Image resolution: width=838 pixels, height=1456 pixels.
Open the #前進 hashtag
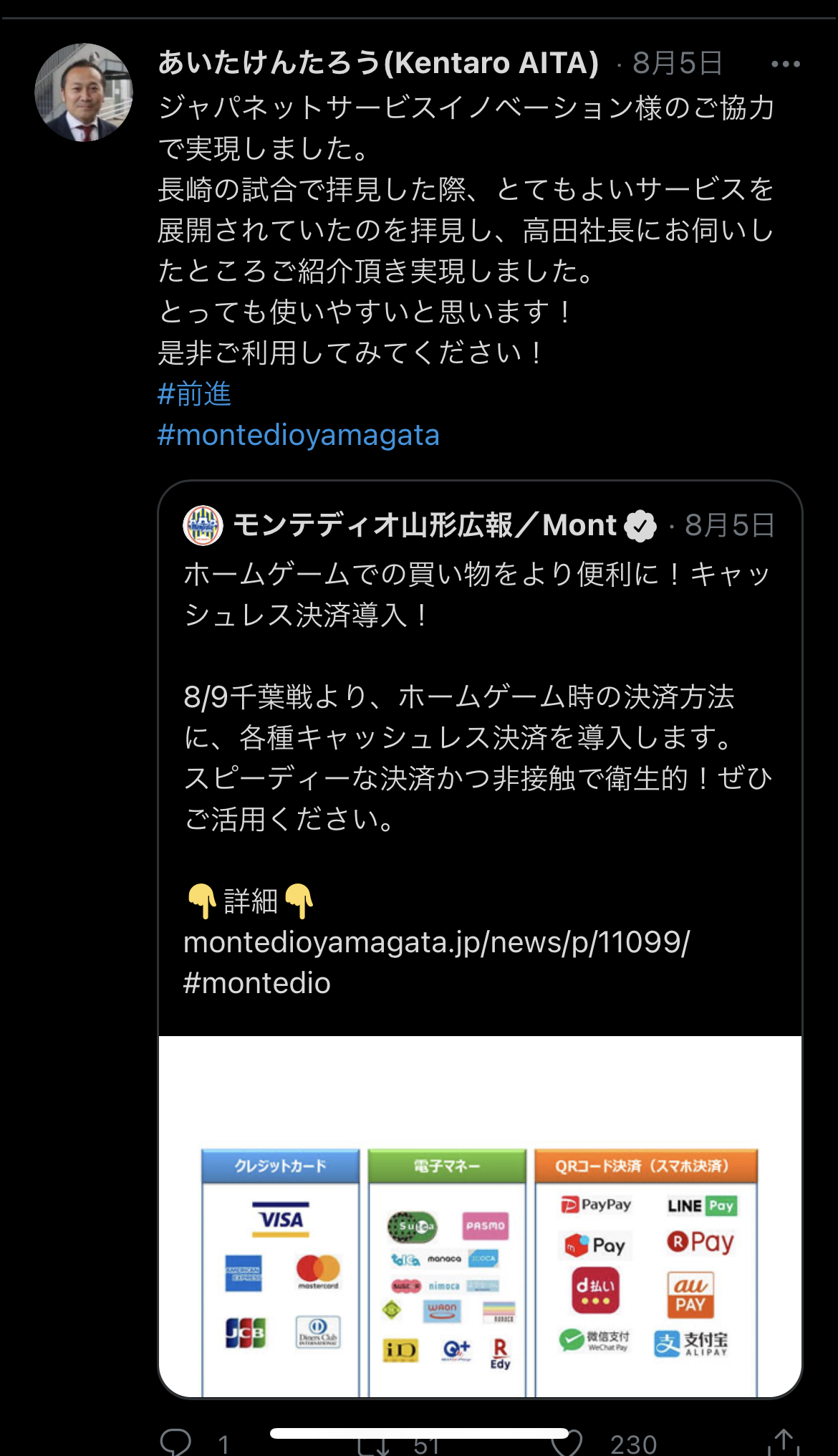194,394
